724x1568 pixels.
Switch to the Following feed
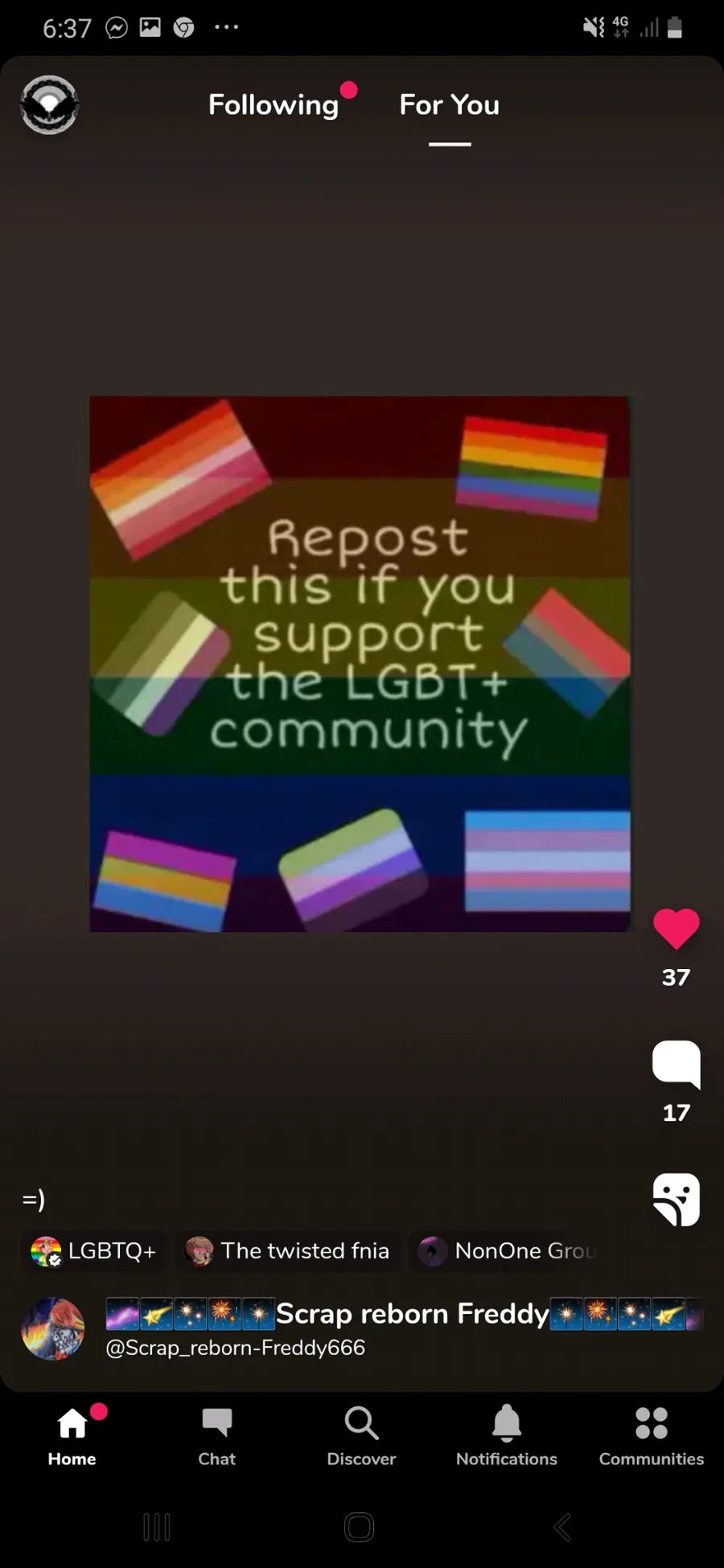coord(274,105)
